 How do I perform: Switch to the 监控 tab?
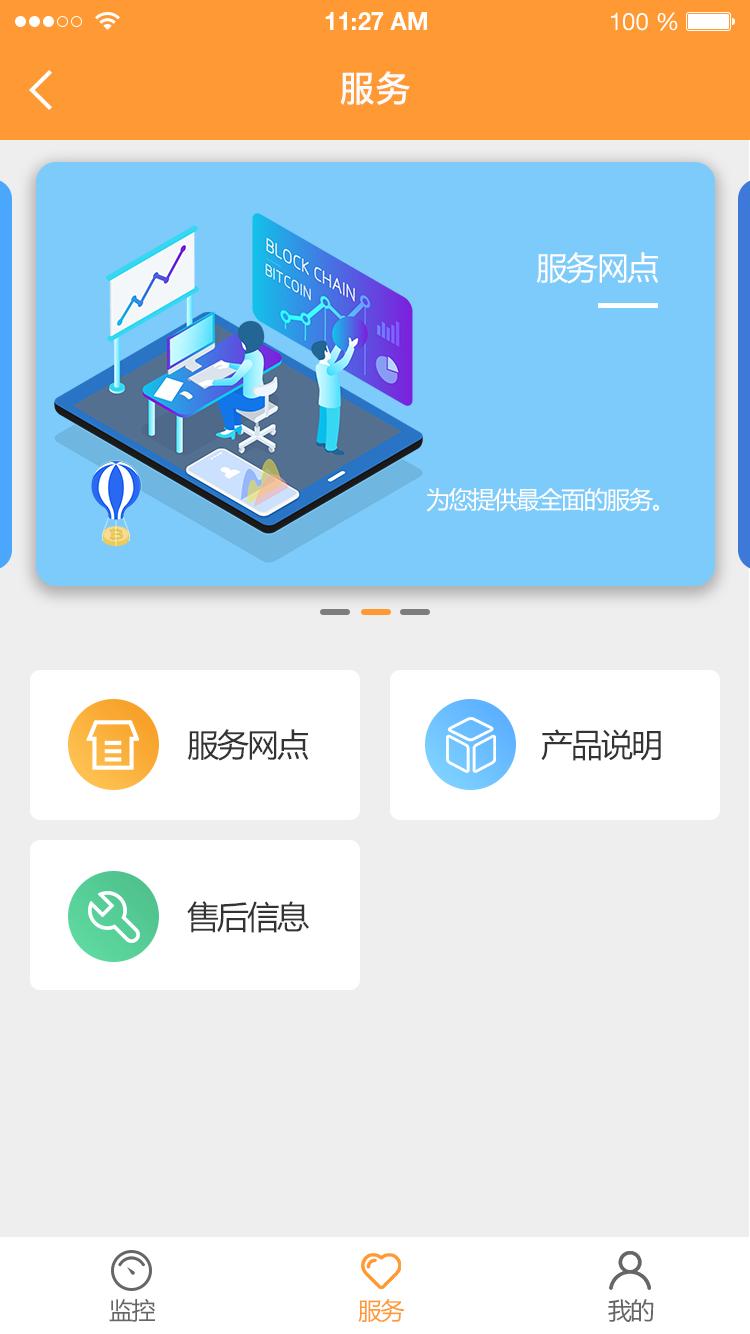tap(131, 1286)
